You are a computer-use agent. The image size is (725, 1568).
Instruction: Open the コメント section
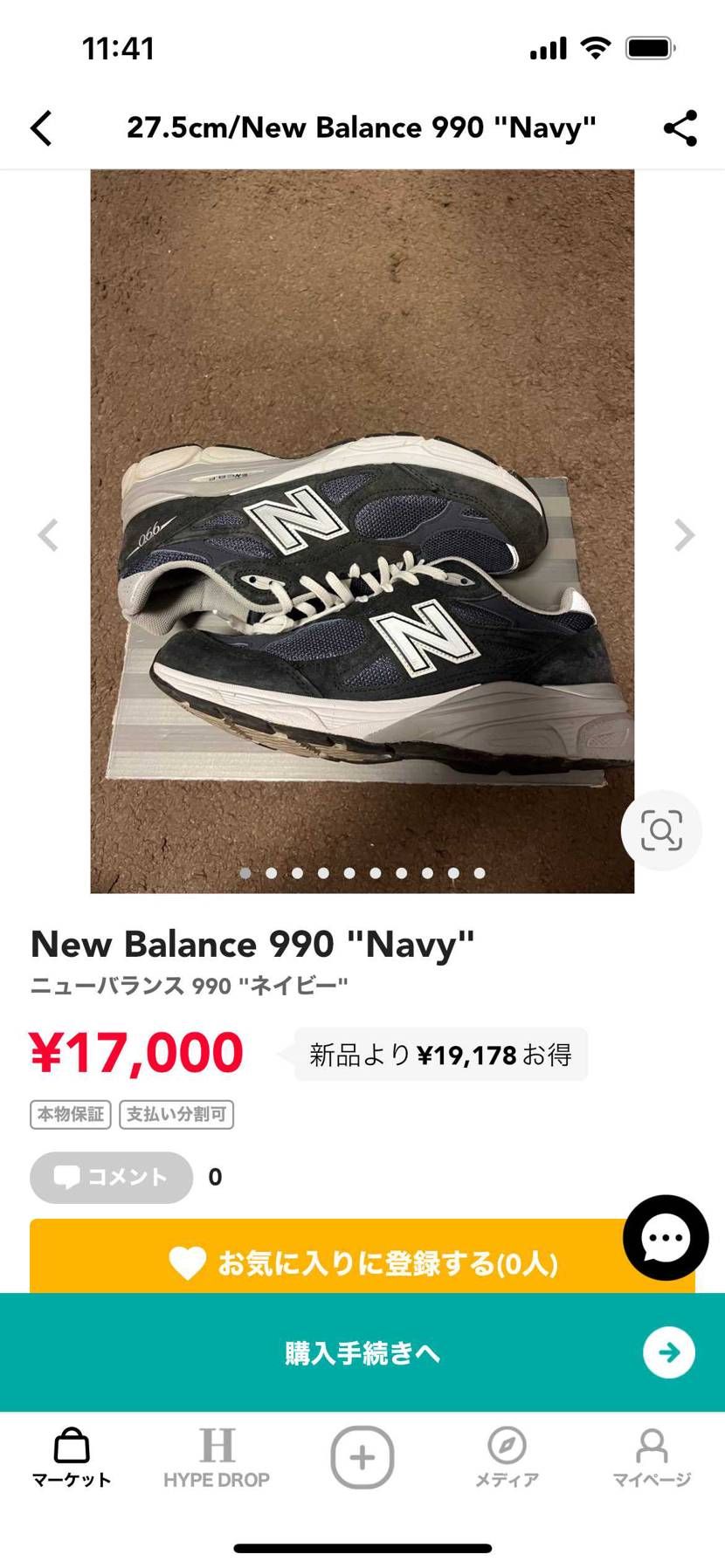(111, 1177)
